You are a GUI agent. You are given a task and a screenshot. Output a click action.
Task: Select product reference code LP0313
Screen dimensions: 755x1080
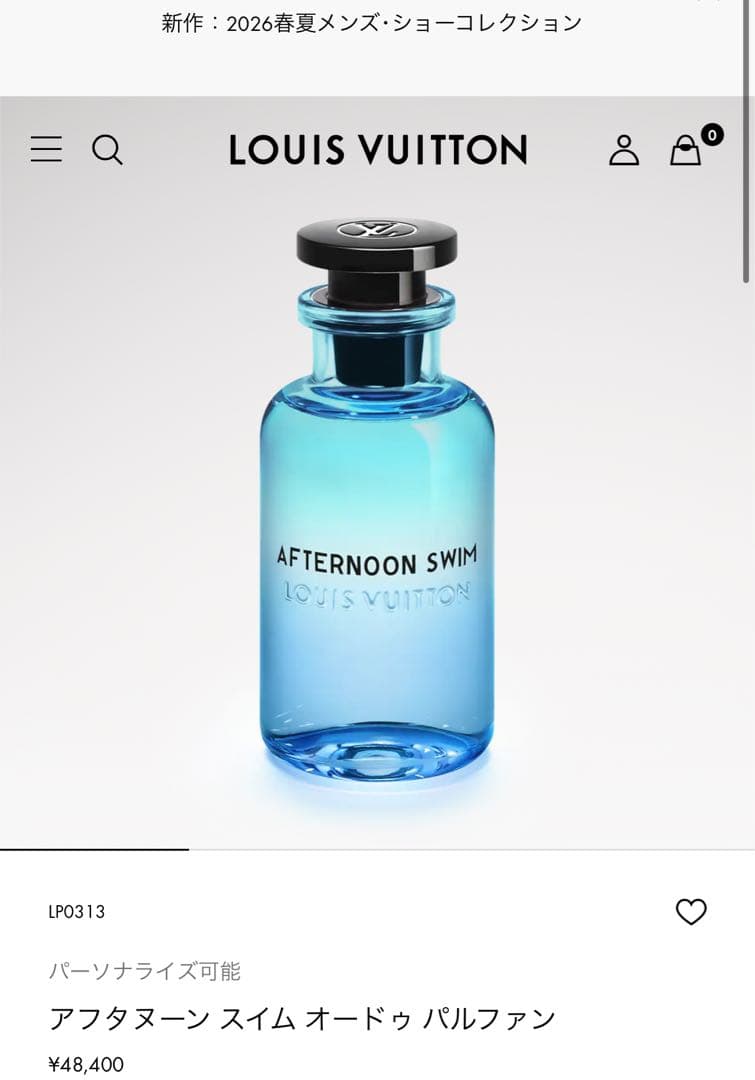tap(74, 912)
